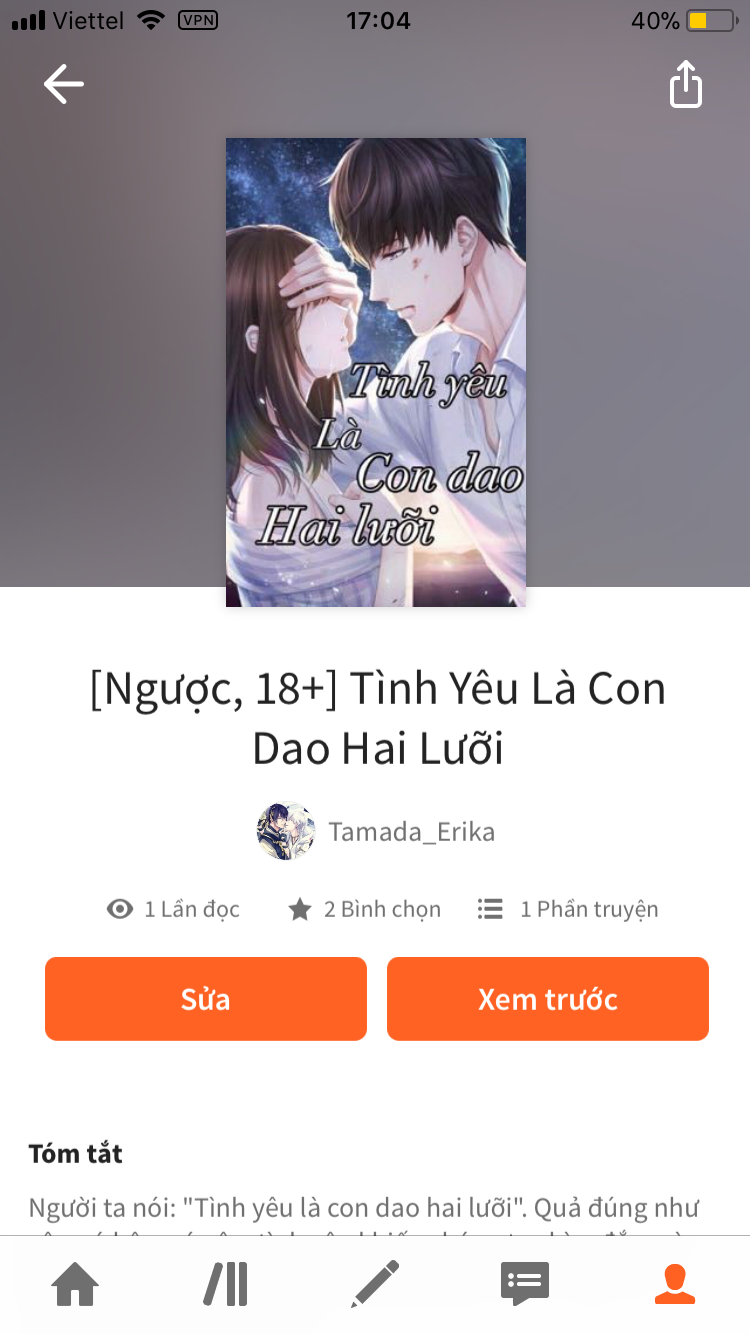Viewport: 750px width, 1334px height.
Task: Go back using the arrow icon
Action: [64, 84]
